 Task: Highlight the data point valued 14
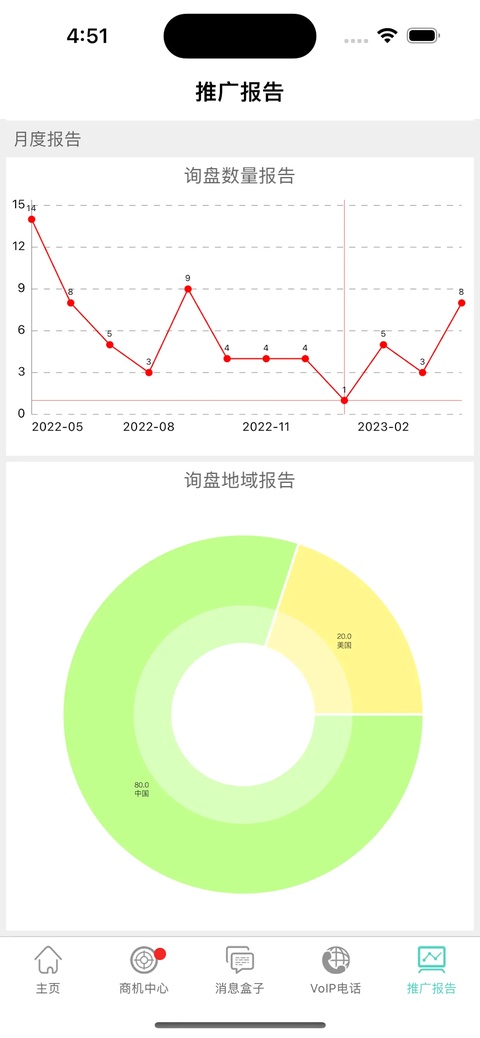[31, 219]
